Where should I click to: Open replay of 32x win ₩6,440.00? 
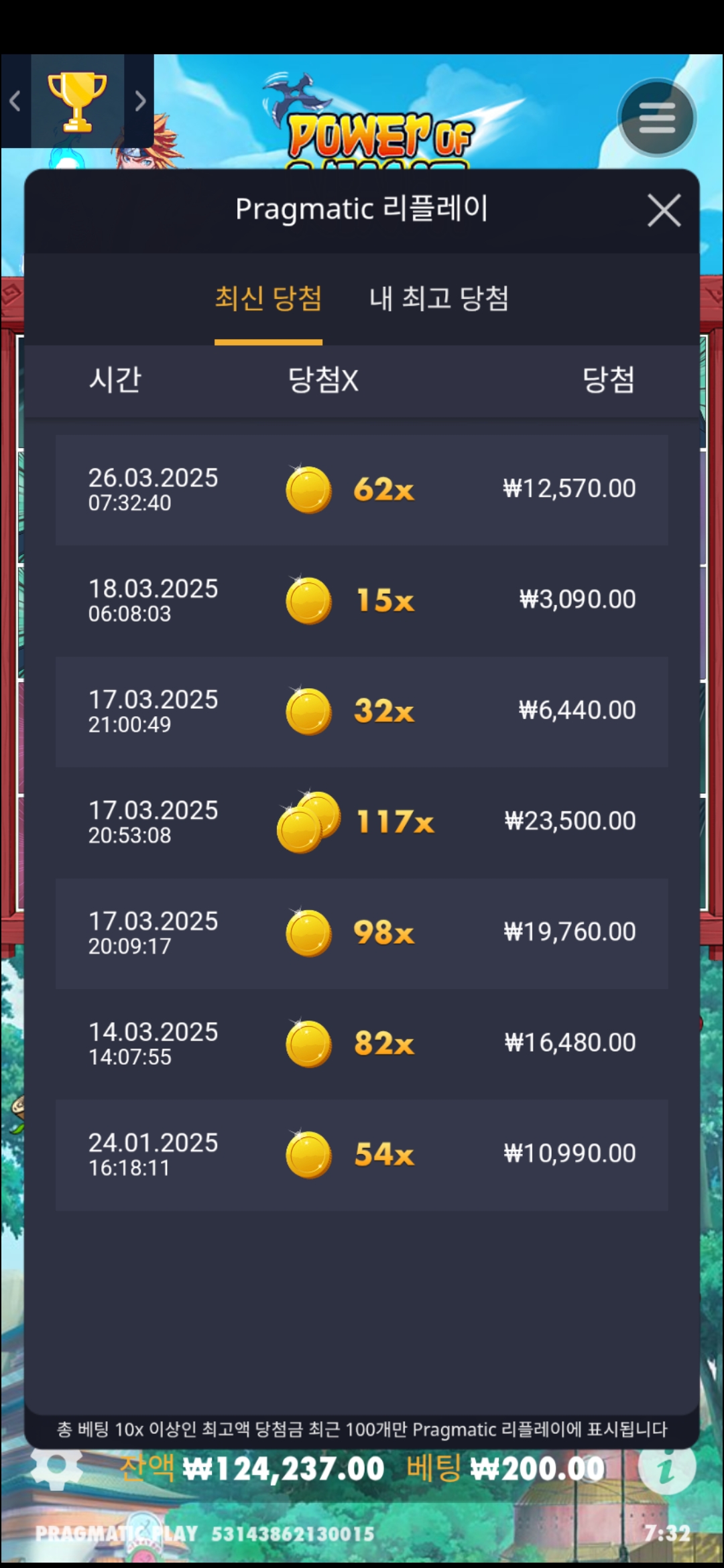[x=362, y=711]
